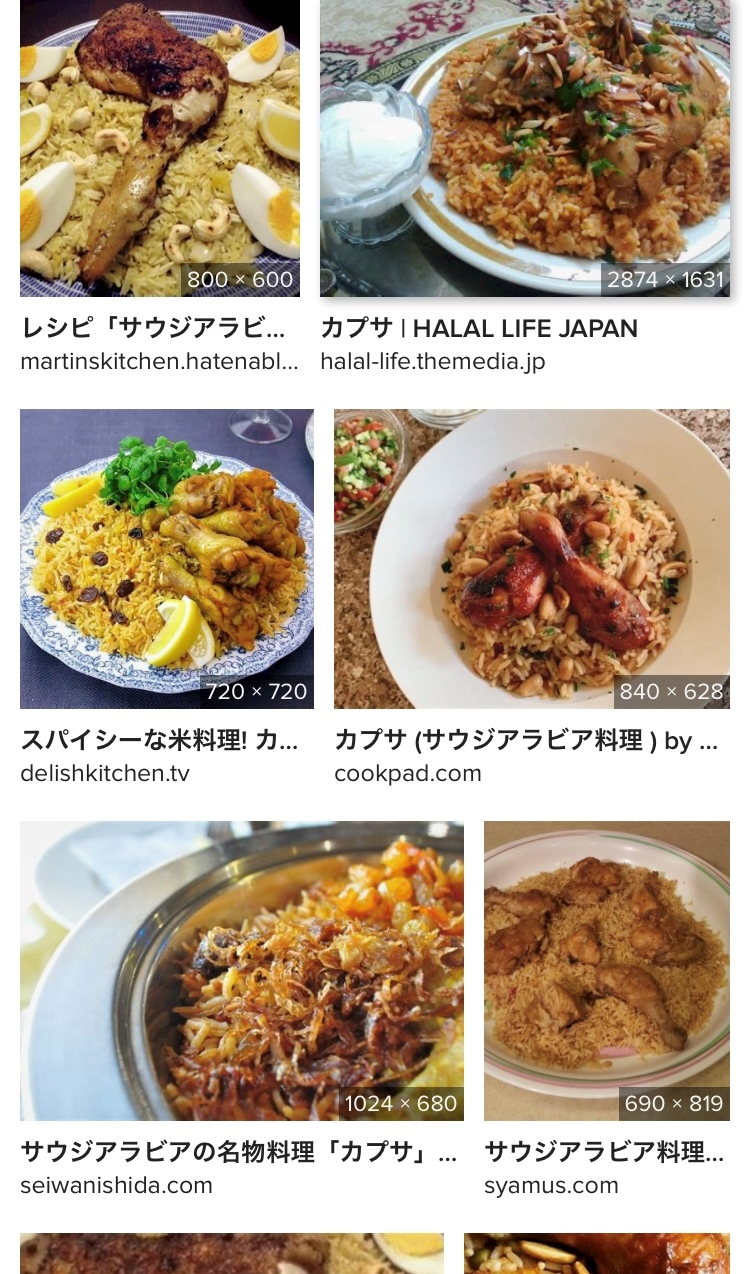View the HALAL LIFE JAPAN kabsa image
This screenshot has width=750, height=1274.
[525, 148]
